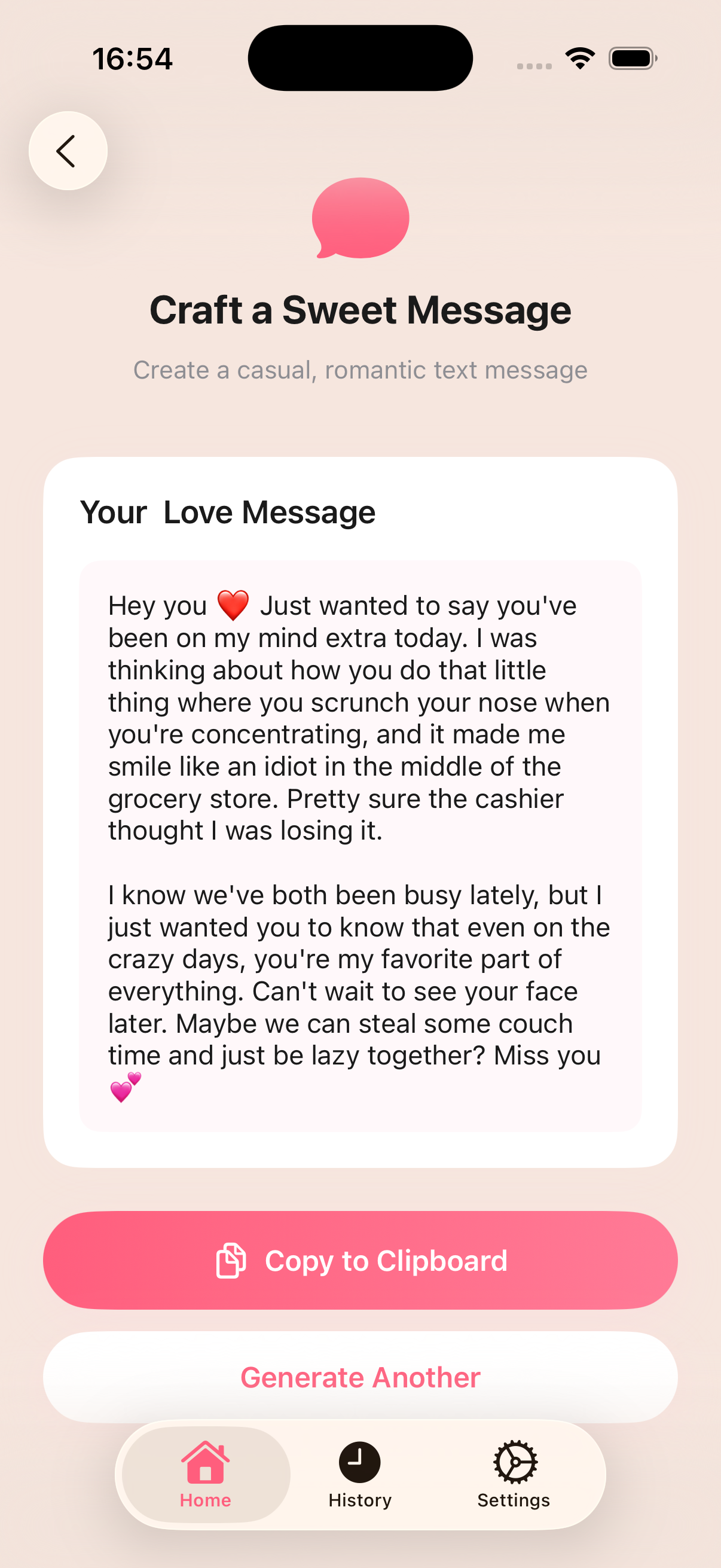This screenshot has width=721, height=1568.
Task: Tap the subtitle about romantic text message
Action: pos(360,370)
